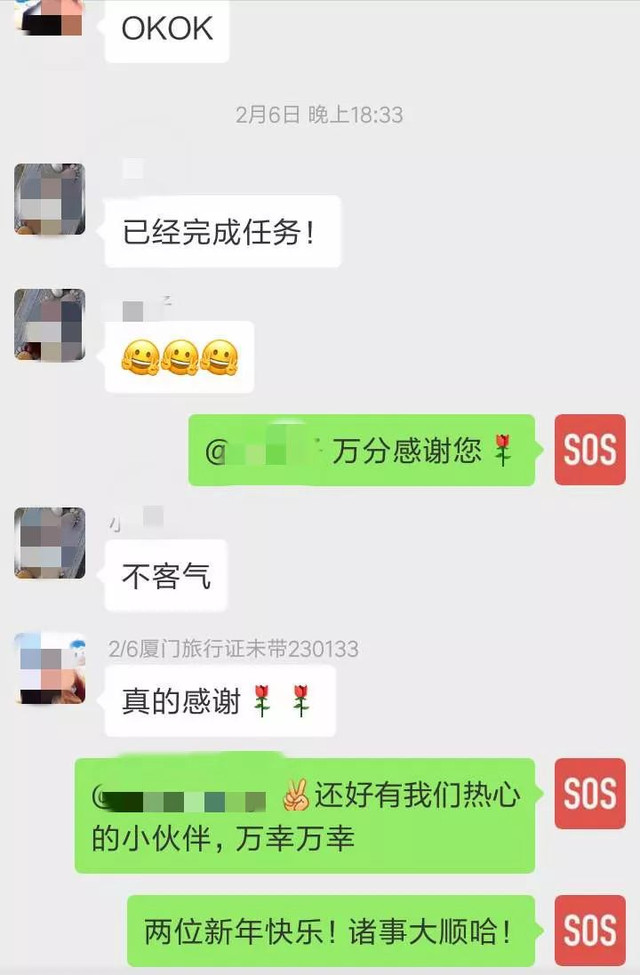Open SOS avatar beside 两位新年快乐 message
The image size is (640, 975).
coord(590,930)
